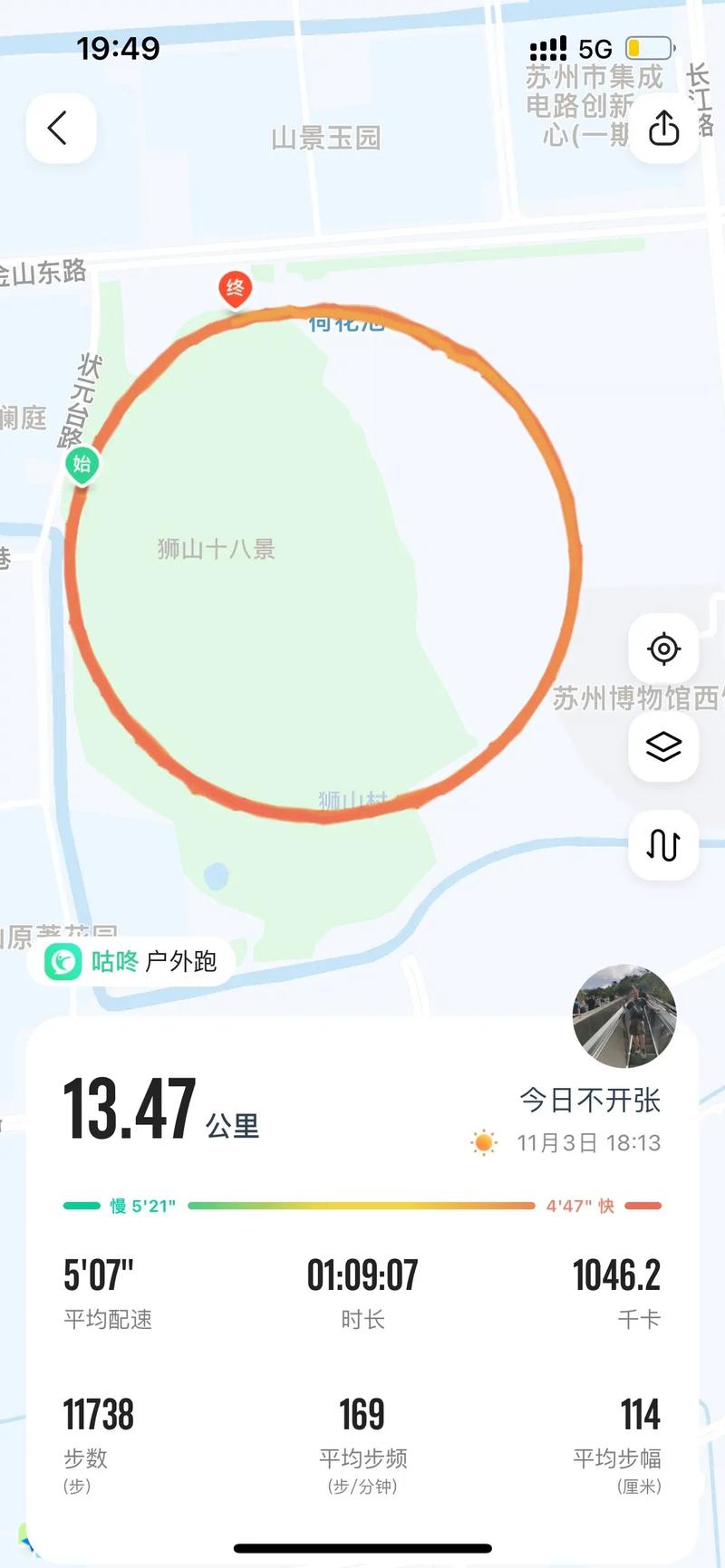725x1568 pixels.
Task: Select the locate/recenter map icon
Action: pos(664,649)
